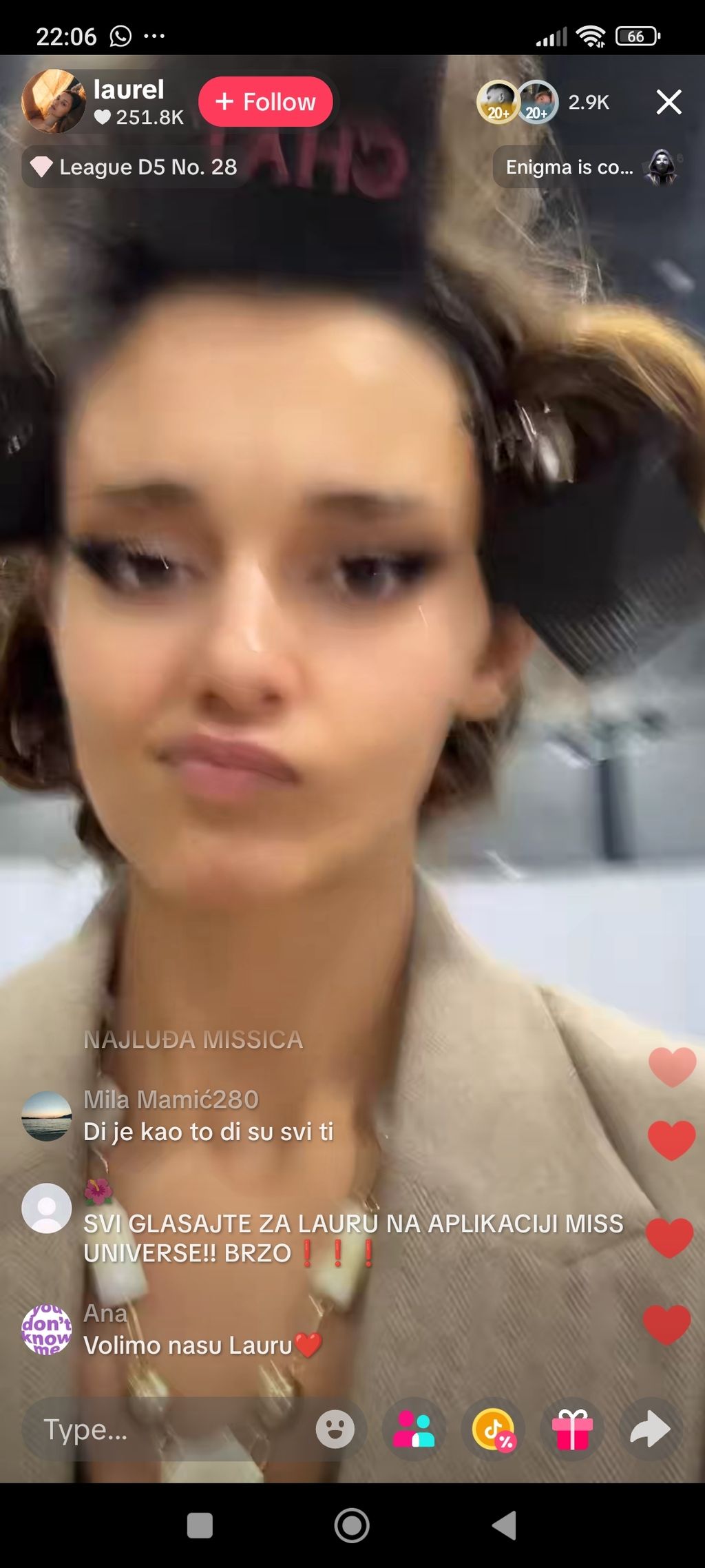
Task: Open the emoji picker
Action: pos(335,1430)
